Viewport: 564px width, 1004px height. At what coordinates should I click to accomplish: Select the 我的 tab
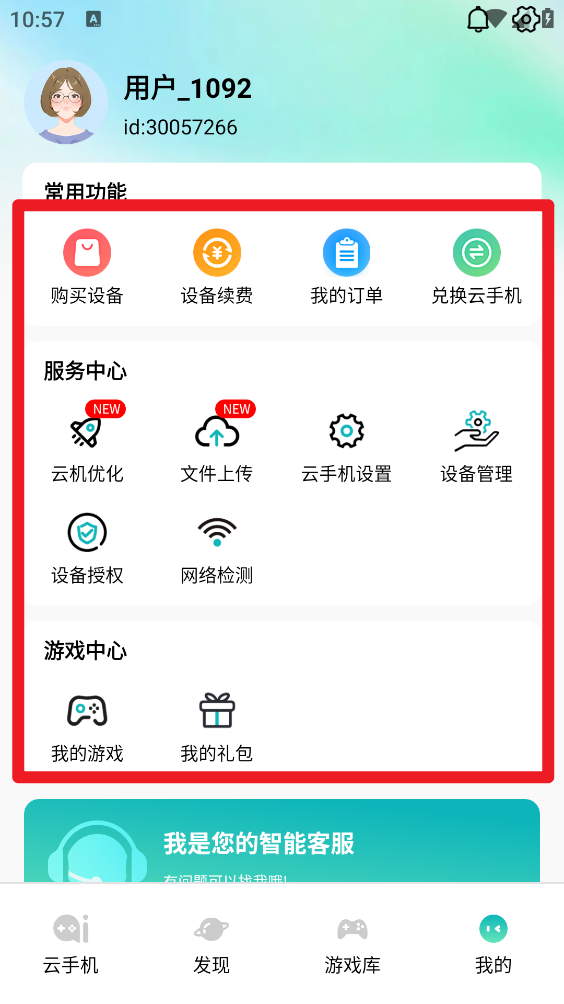(x=494, y=943)
